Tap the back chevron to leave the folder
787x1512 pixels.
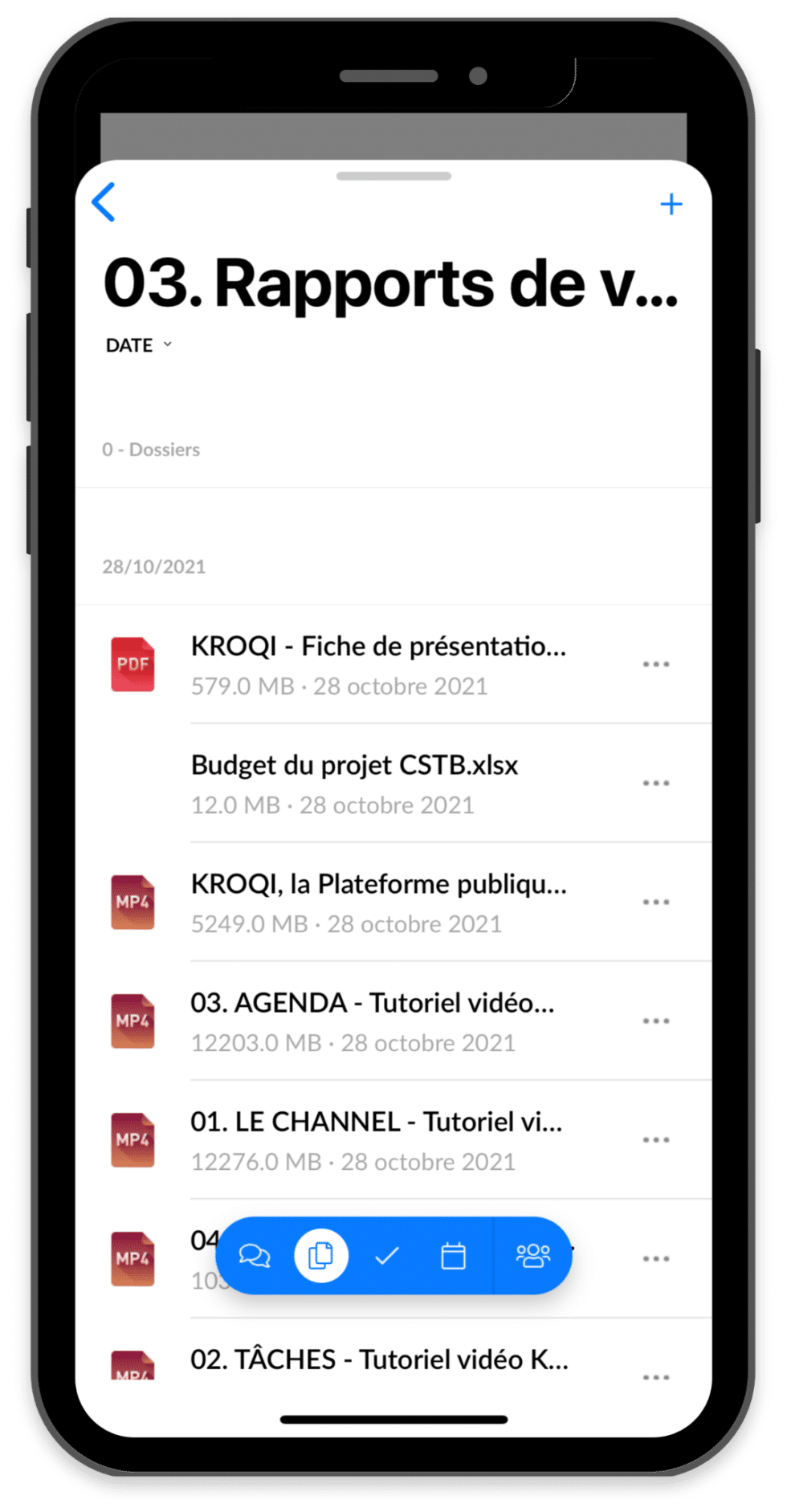(103, 203)
